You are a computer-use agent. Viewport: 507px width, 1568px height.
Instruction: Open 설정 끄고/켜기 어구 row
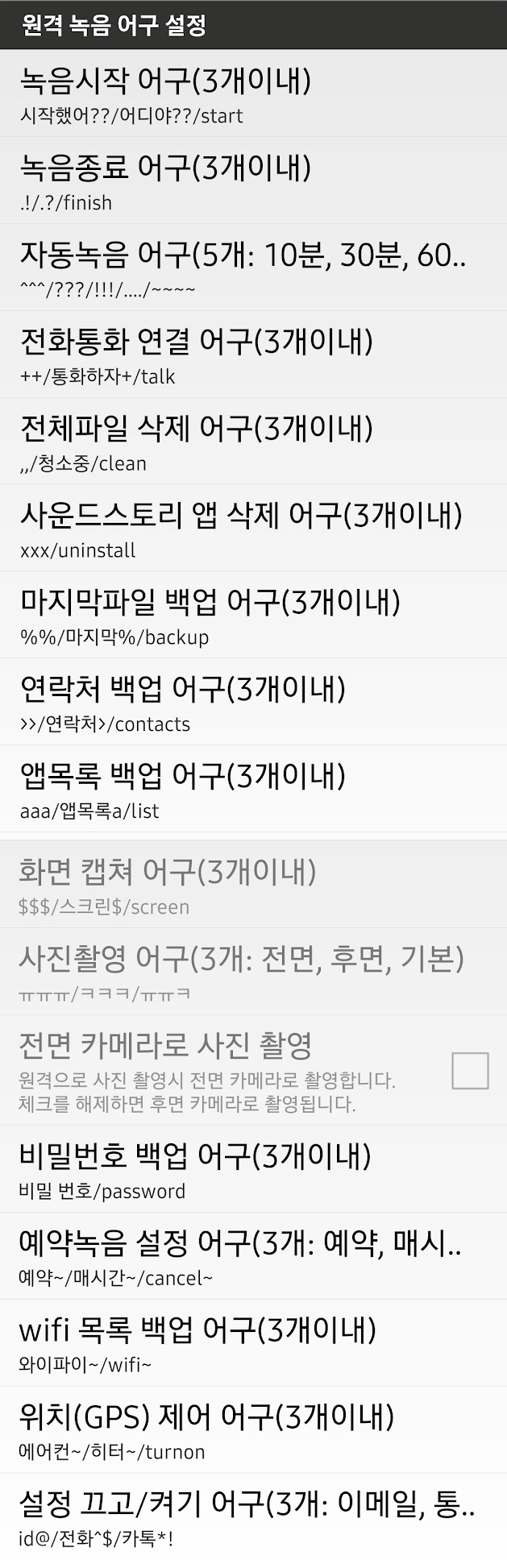(x=253, y=1517)
